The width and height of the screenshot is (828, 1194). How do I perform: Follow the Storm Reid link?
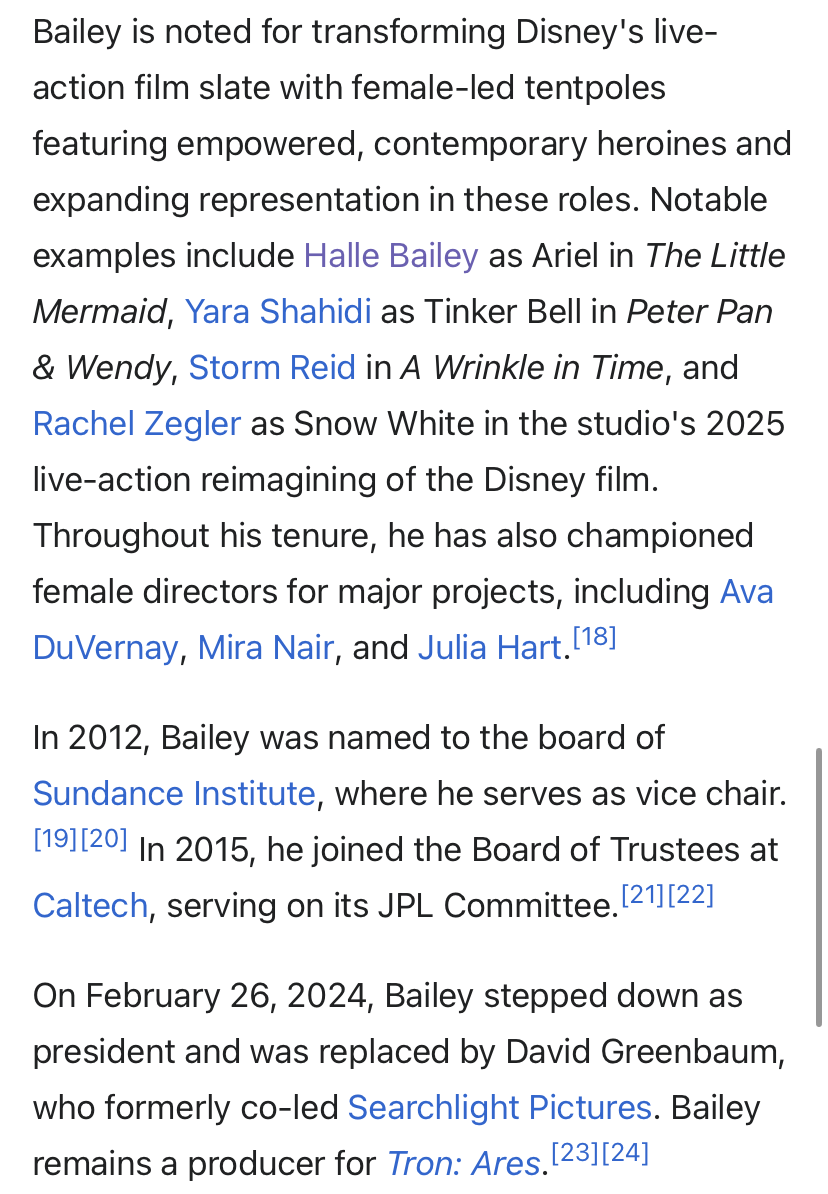coord(272,368)
